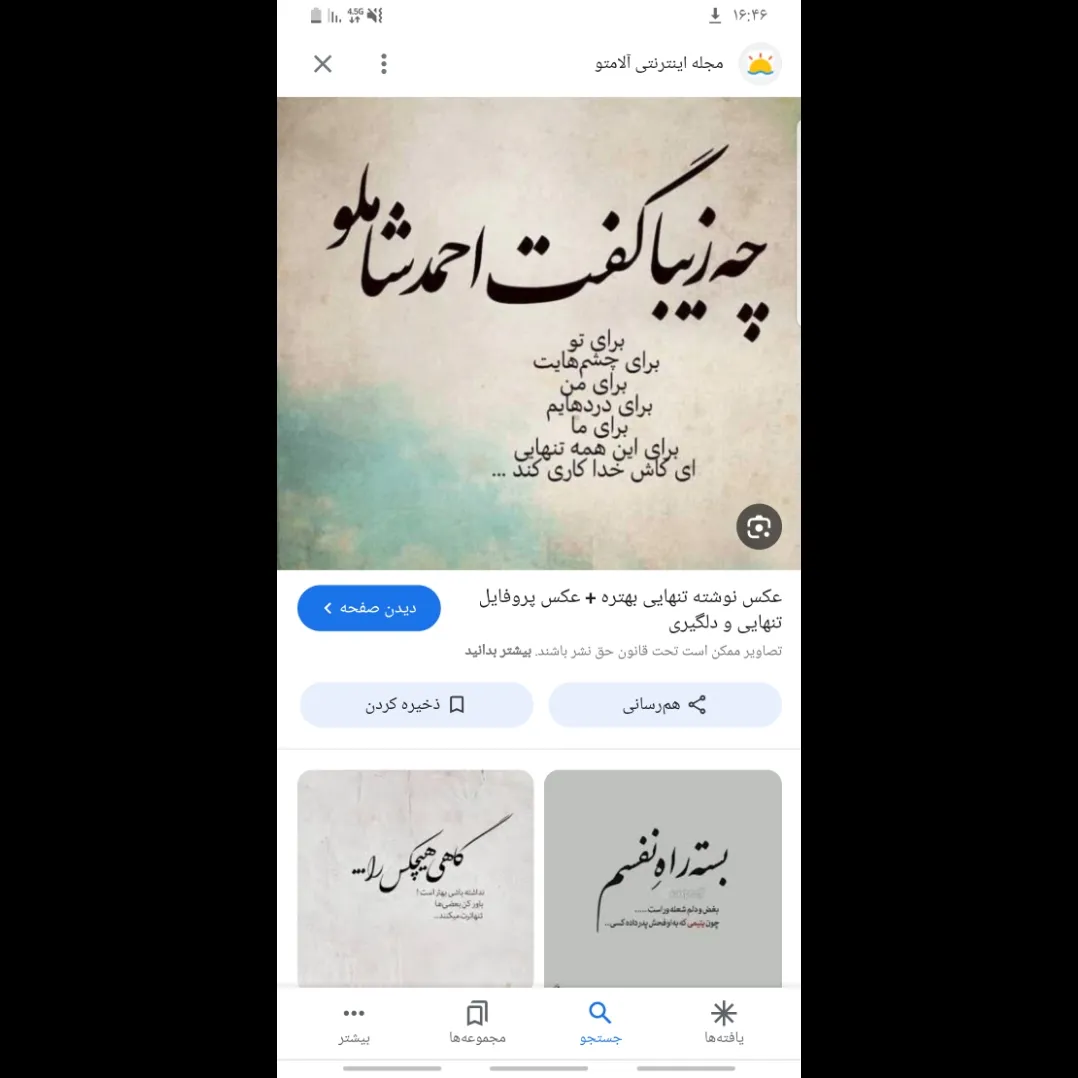Open the کاهی هیچکس را image
Screen dimensions: 1078x1078
pyautogui.click(x=416, y=878)
